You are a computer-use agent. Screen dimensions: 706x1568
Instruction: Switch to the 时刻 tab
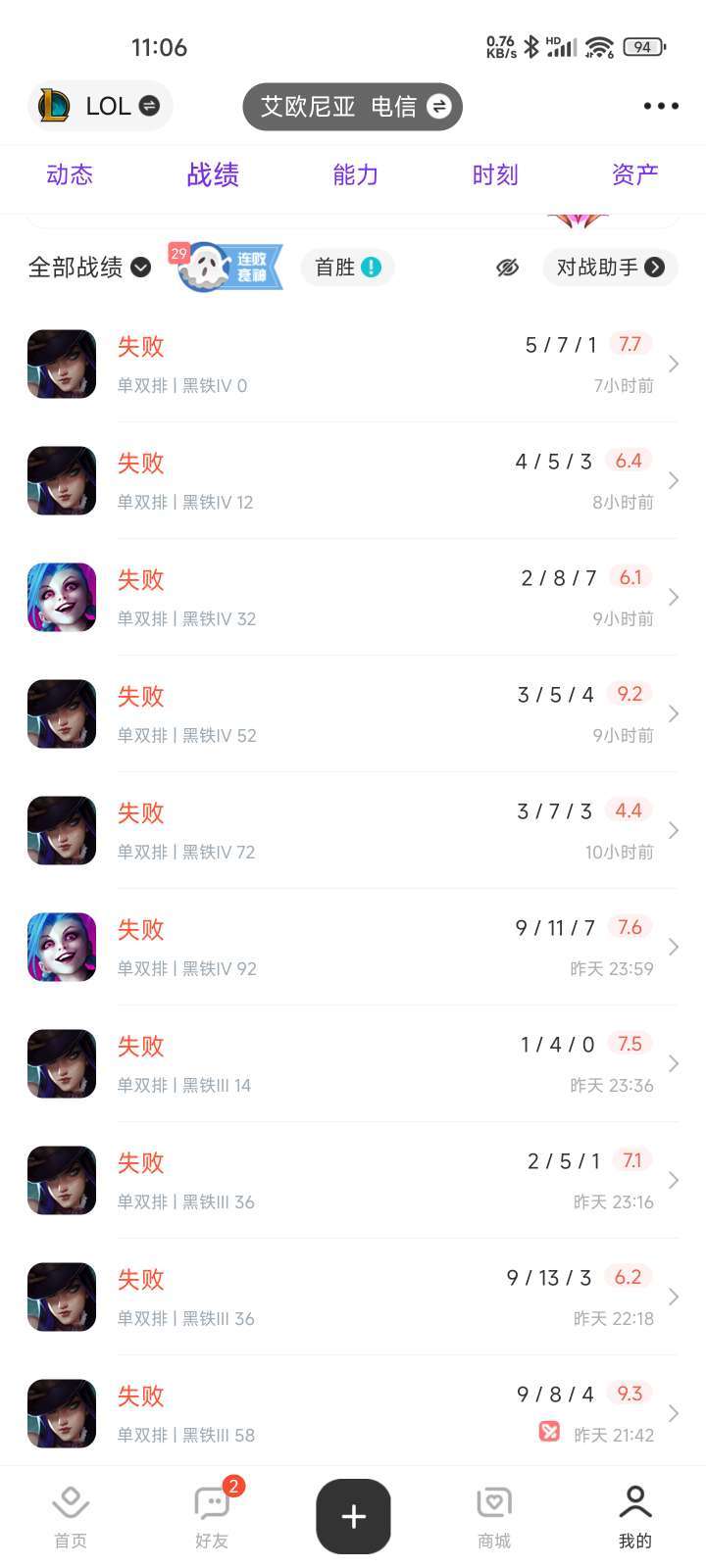coord(495,174)
